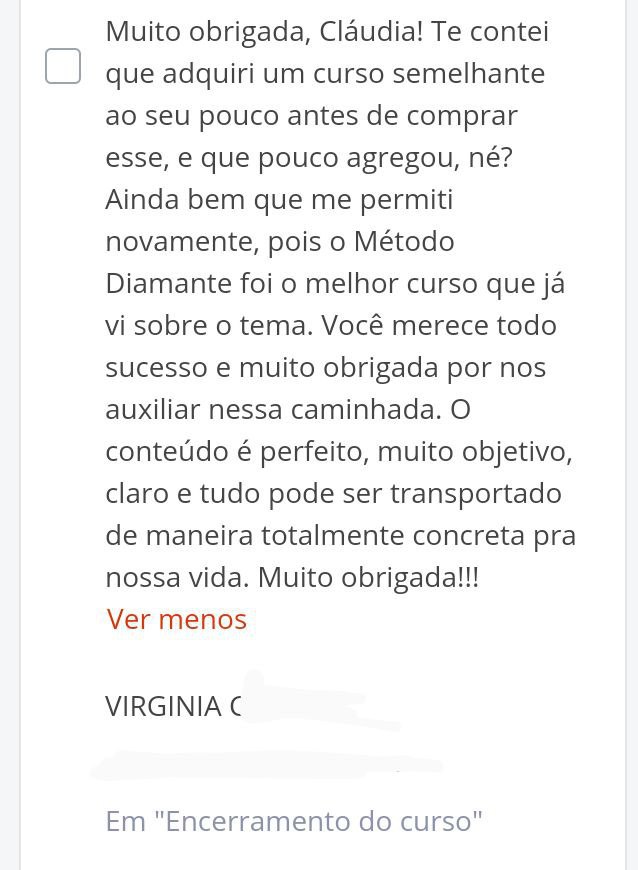Collapse the comment with Ver menos
The width and height of the screenshot is (638, 870).
[176, 619]
